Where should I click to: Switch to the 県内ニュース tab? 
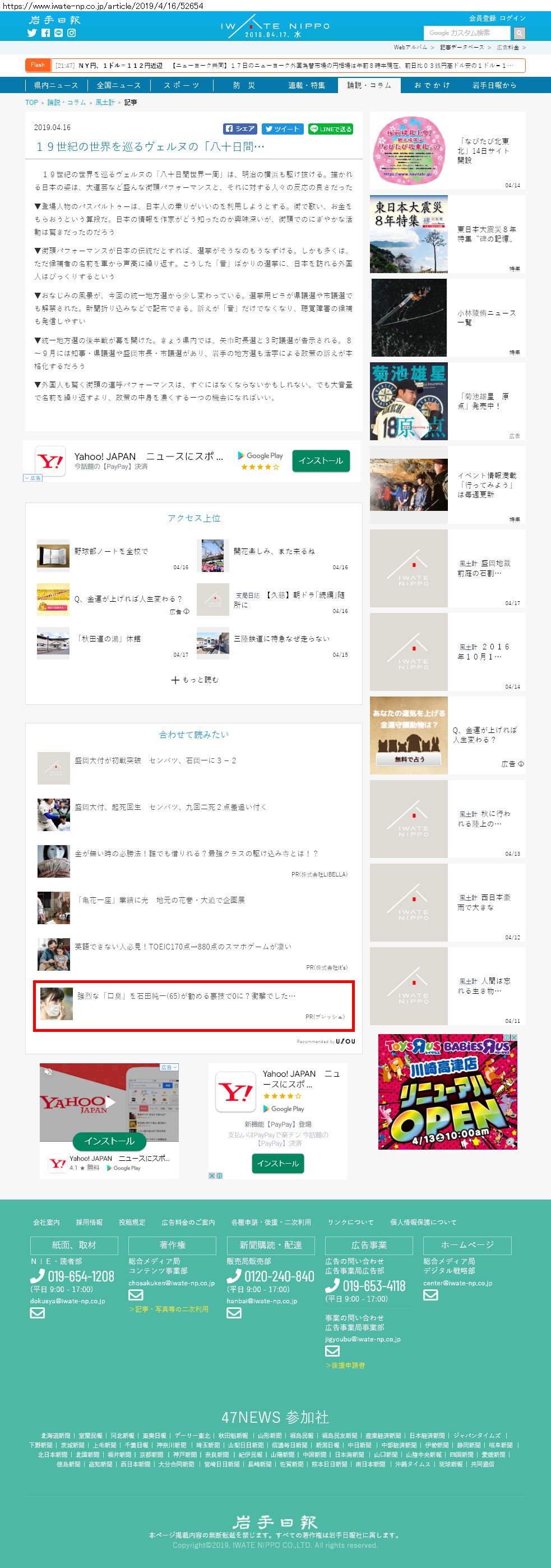[56, 85]
